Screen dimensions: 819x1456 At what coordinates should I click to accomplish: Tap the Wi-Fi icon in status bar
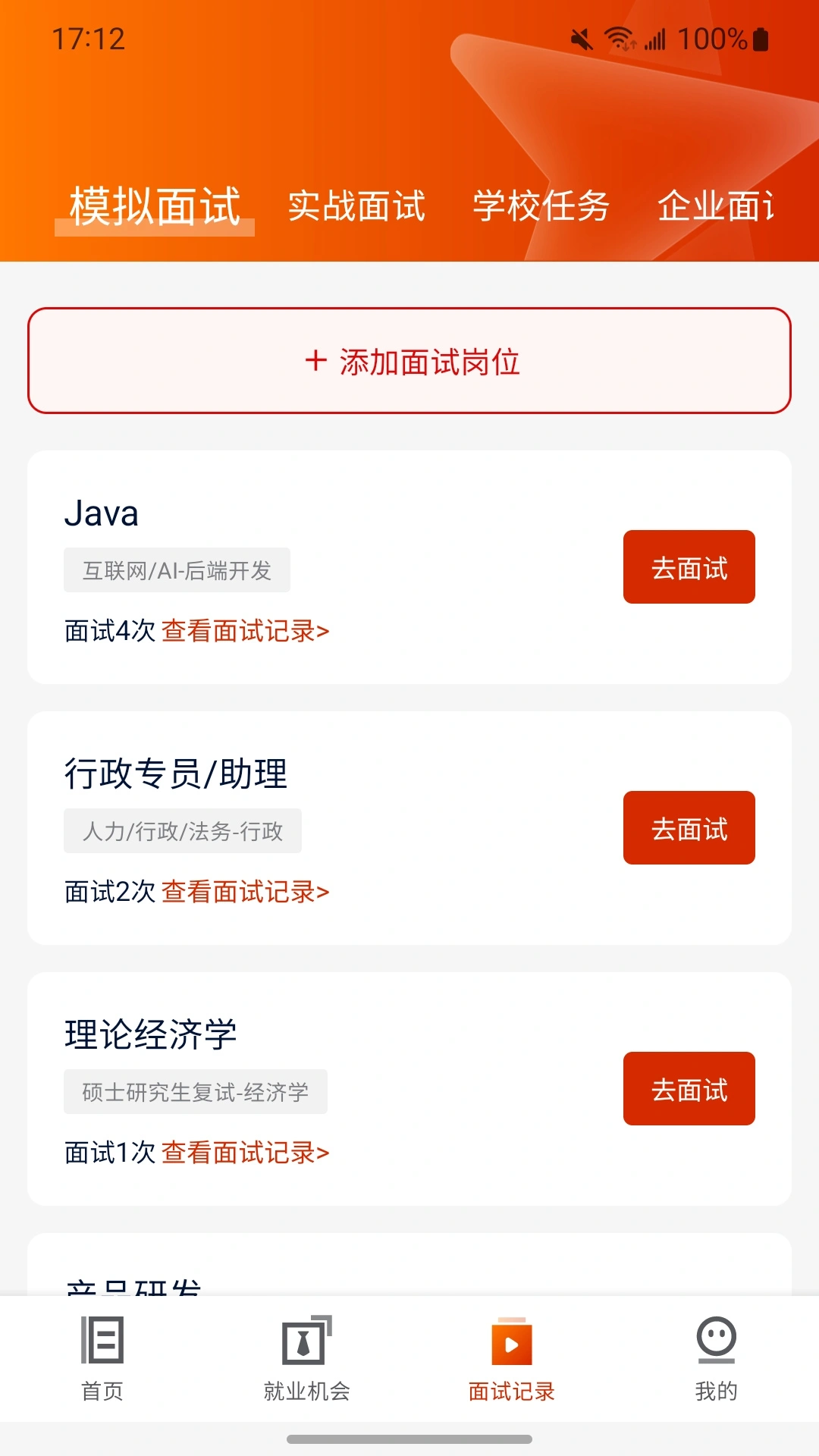click(x=617, y=37)
